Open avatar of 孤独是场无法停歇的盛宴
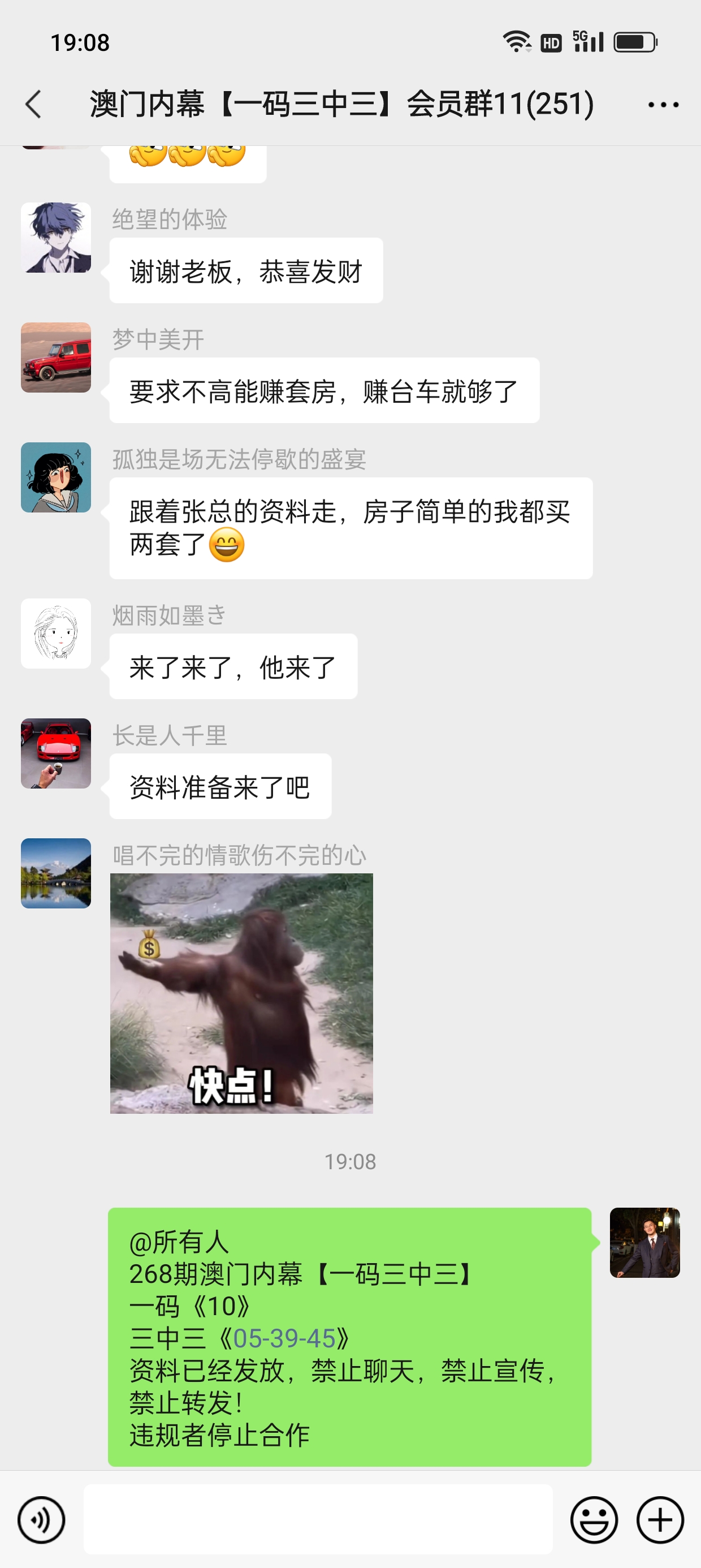Image resolution: width=701 pixels, height=1568 pixels. click(x=56, y=477)
